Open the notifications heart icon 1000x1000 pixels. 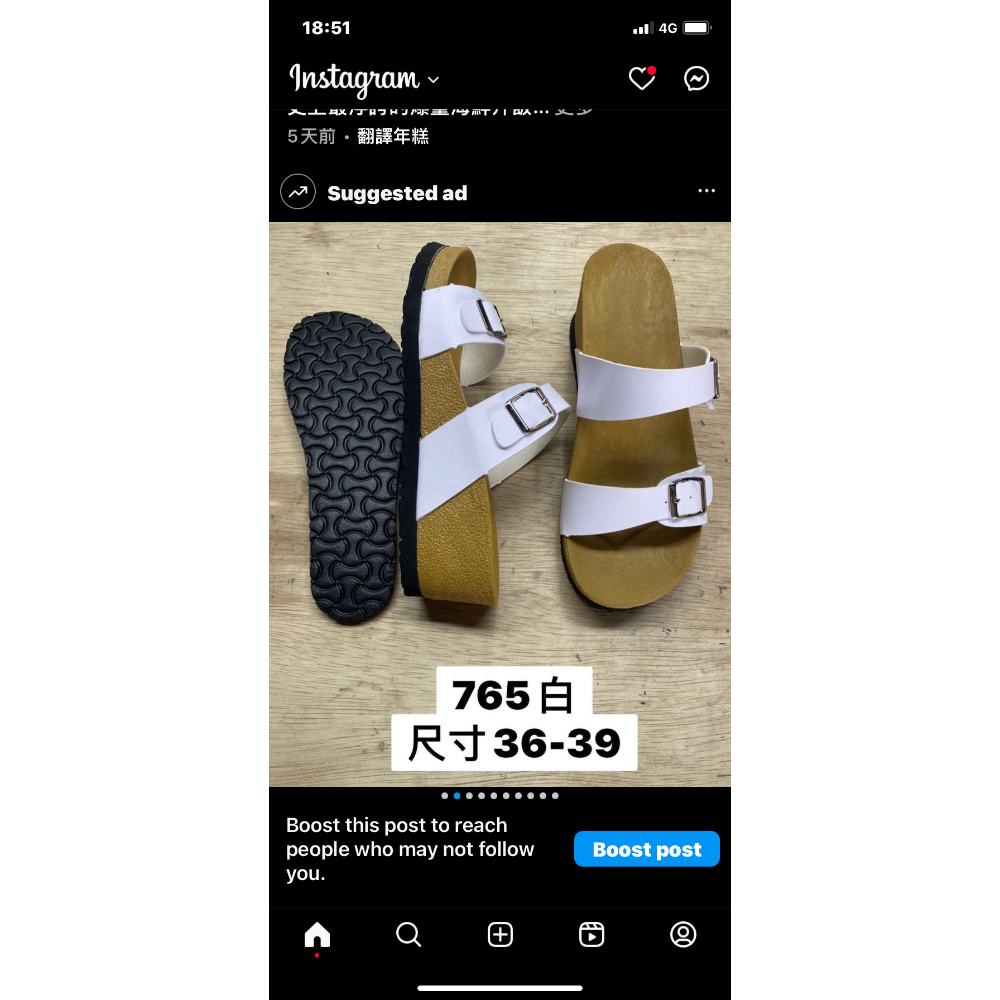(641, 79)
